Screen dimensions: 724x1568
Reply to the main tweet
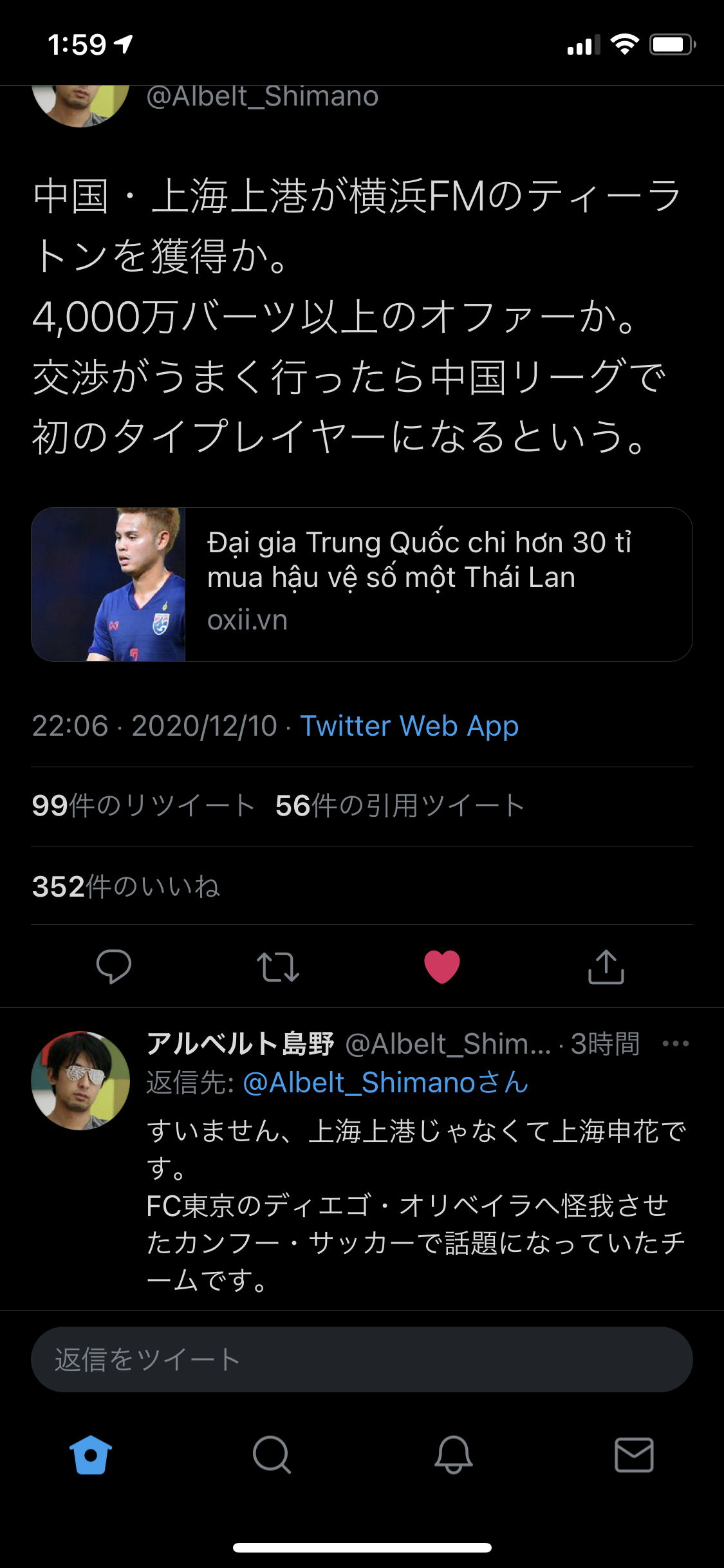pos(114,966)
